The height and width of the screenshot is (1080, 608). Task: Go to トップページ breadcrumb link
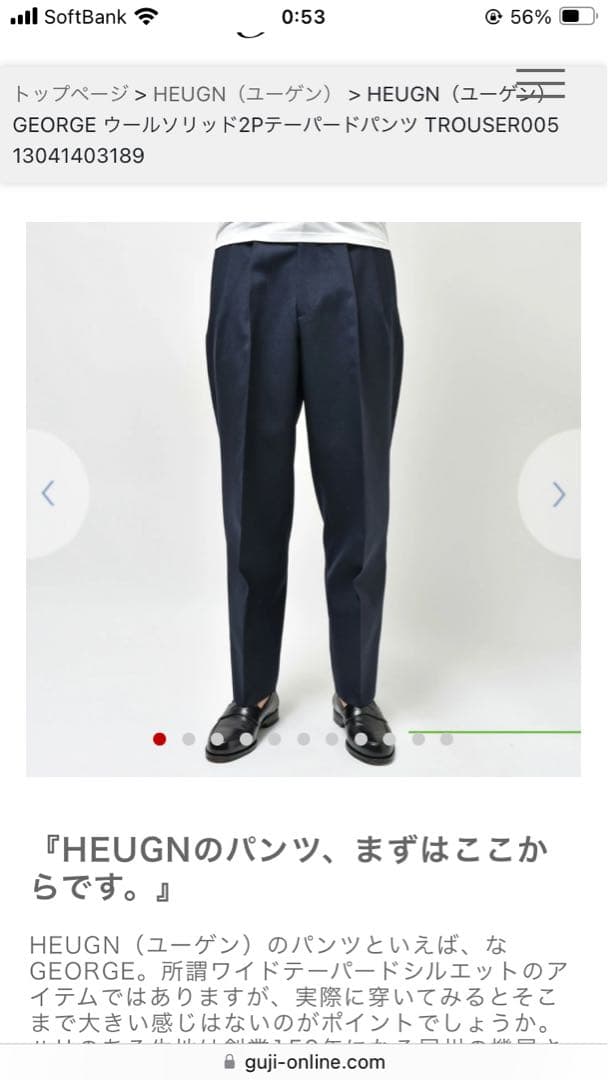71,94
